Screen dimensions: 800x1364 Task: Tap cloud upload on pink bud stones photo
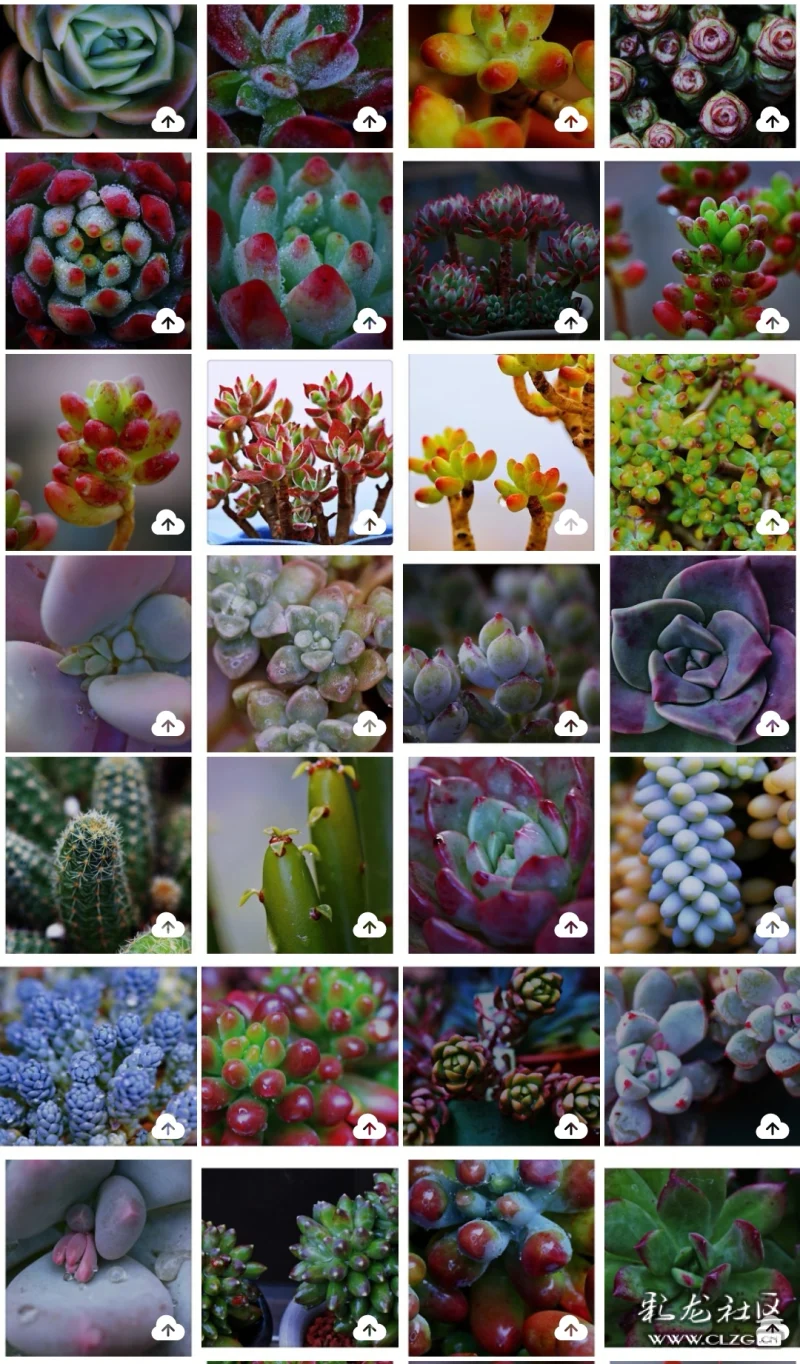tap(168, 1328)
